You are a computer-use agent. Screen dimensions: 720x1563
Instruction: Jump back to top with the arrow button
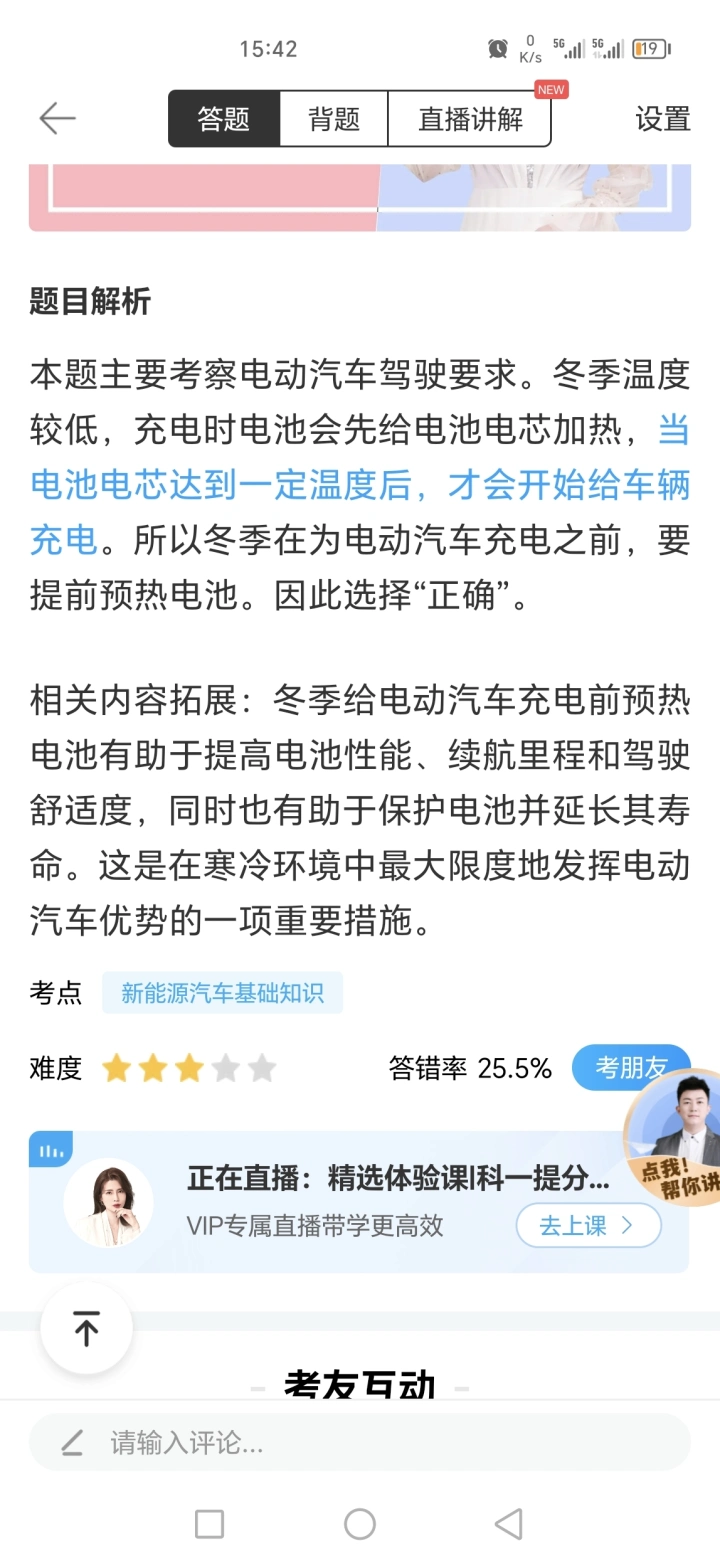click(87, 1329)
